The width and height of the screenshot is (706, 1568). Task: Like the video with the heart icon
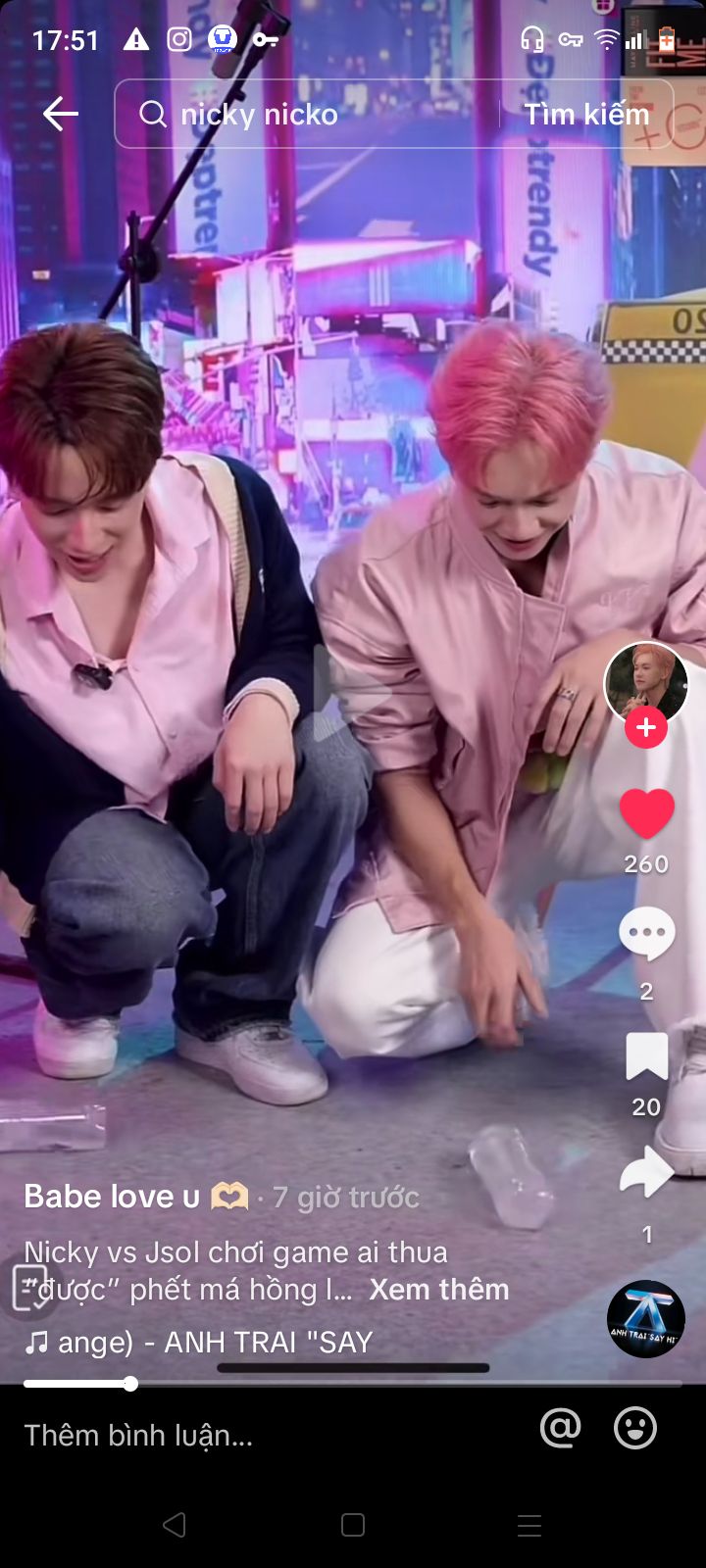(x=646, y=814)
